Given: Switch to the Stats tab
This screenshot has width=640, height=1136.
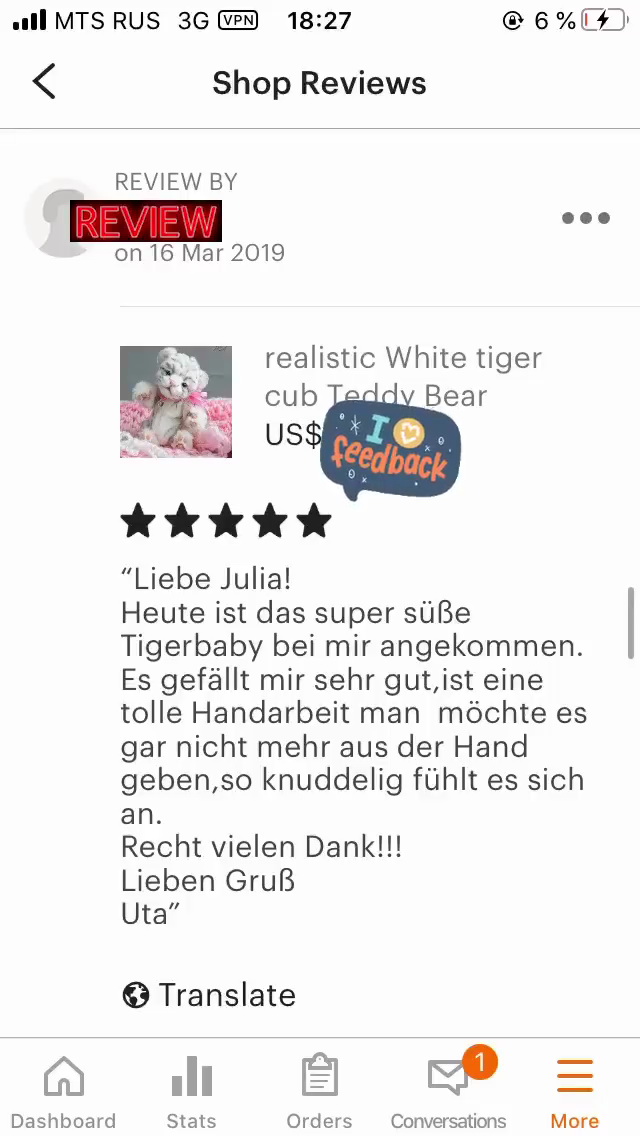Looking at the screenshot, I should (x=191, y=1092).
